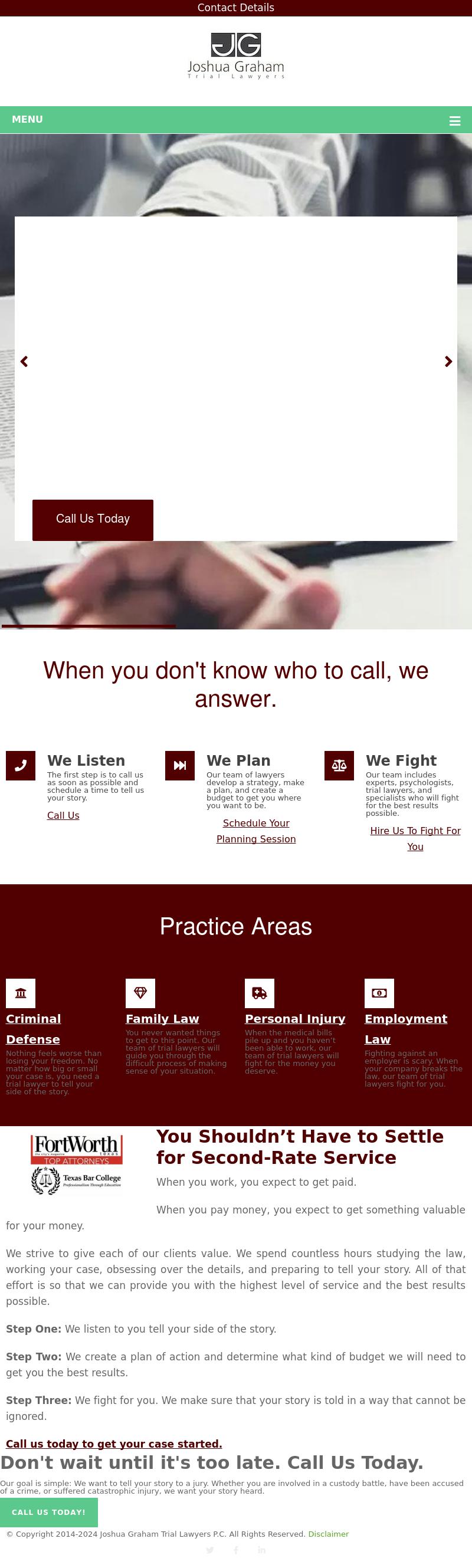Image resolution: width=472 pixels, height=1568 pixels.
Task: Tap the green CALL US TODAY! button
Action: coord(49,1513)
